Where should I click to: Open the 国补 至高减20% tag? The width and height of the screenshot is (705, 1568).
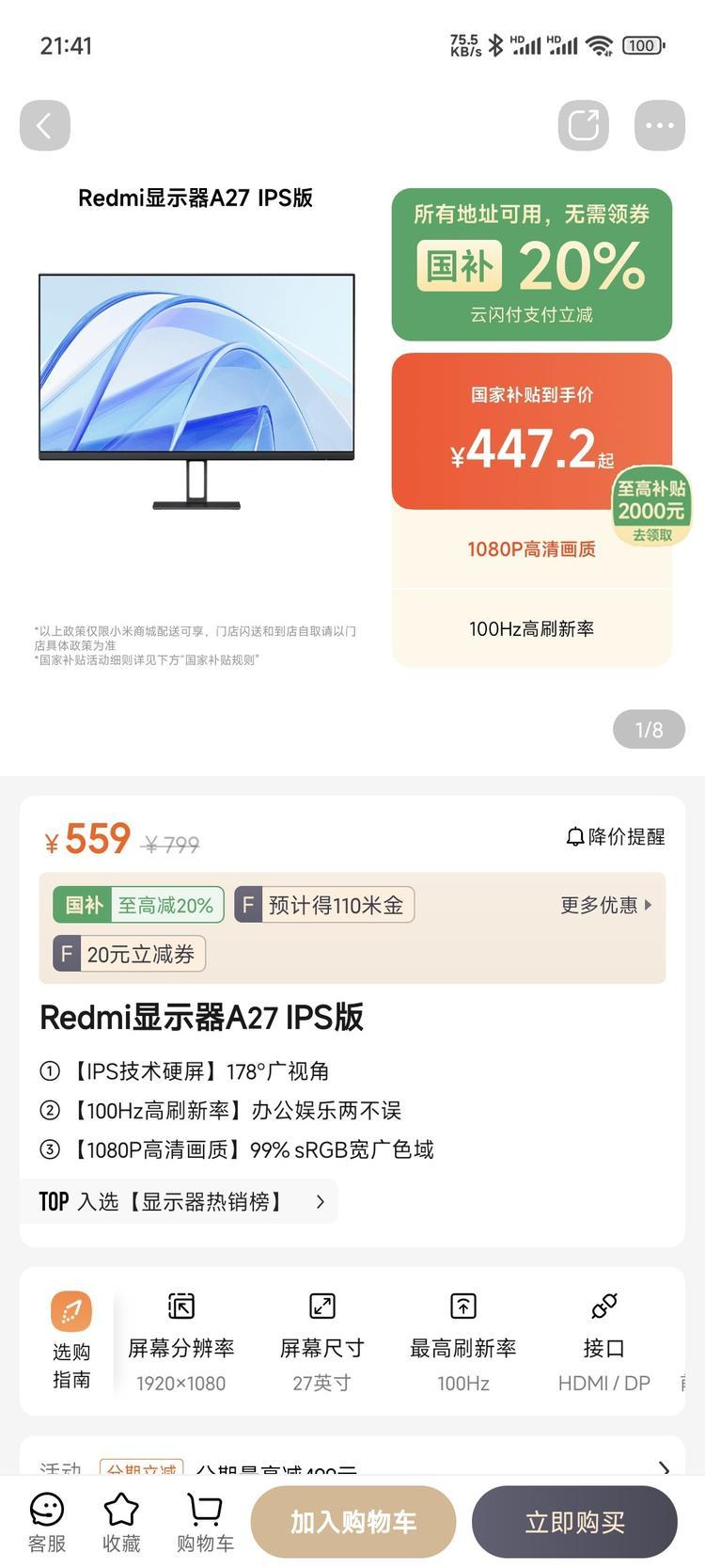point(138,905)
